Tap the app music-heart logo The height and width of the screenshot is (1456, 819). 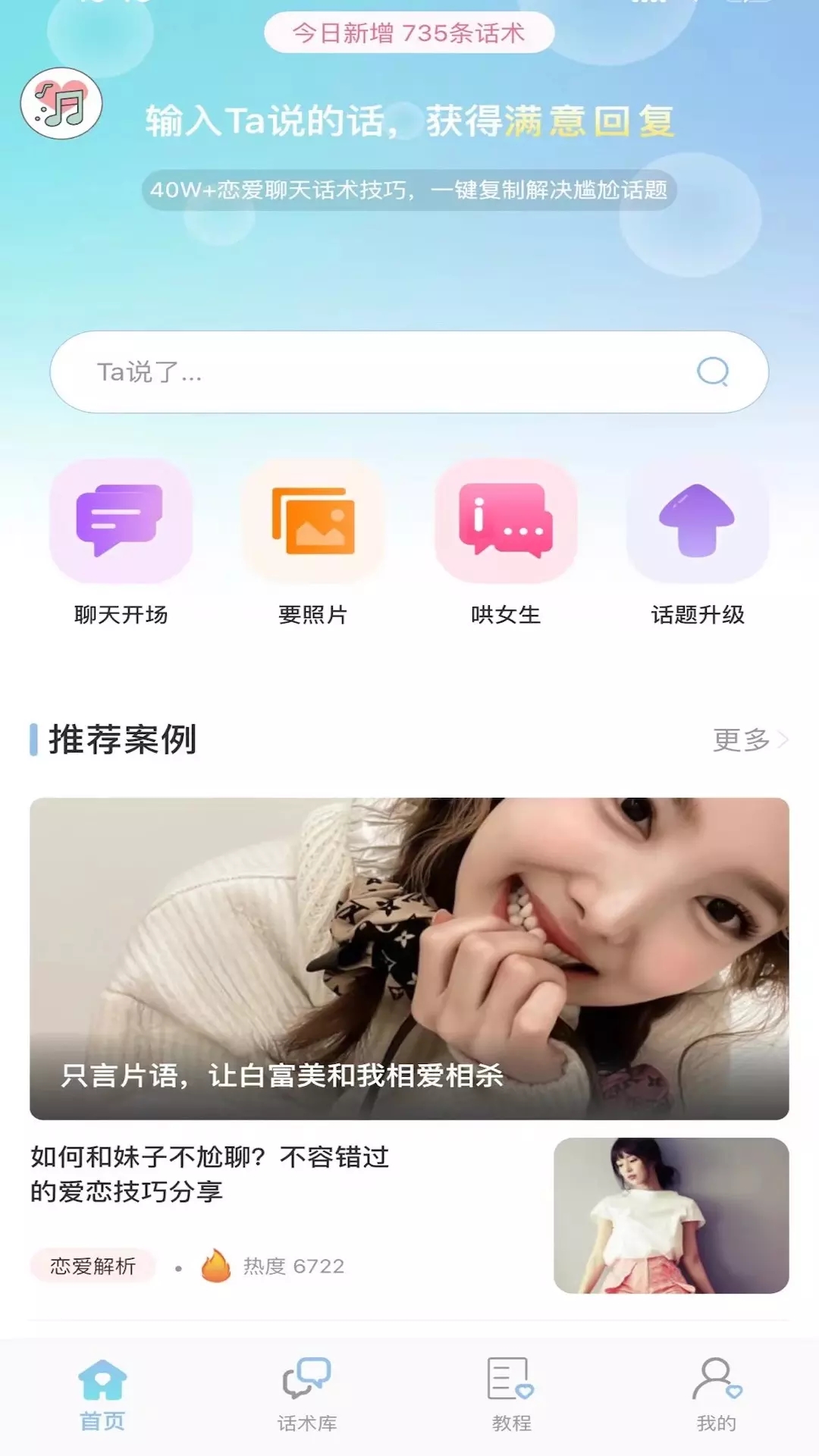click(x=61, y=106)
